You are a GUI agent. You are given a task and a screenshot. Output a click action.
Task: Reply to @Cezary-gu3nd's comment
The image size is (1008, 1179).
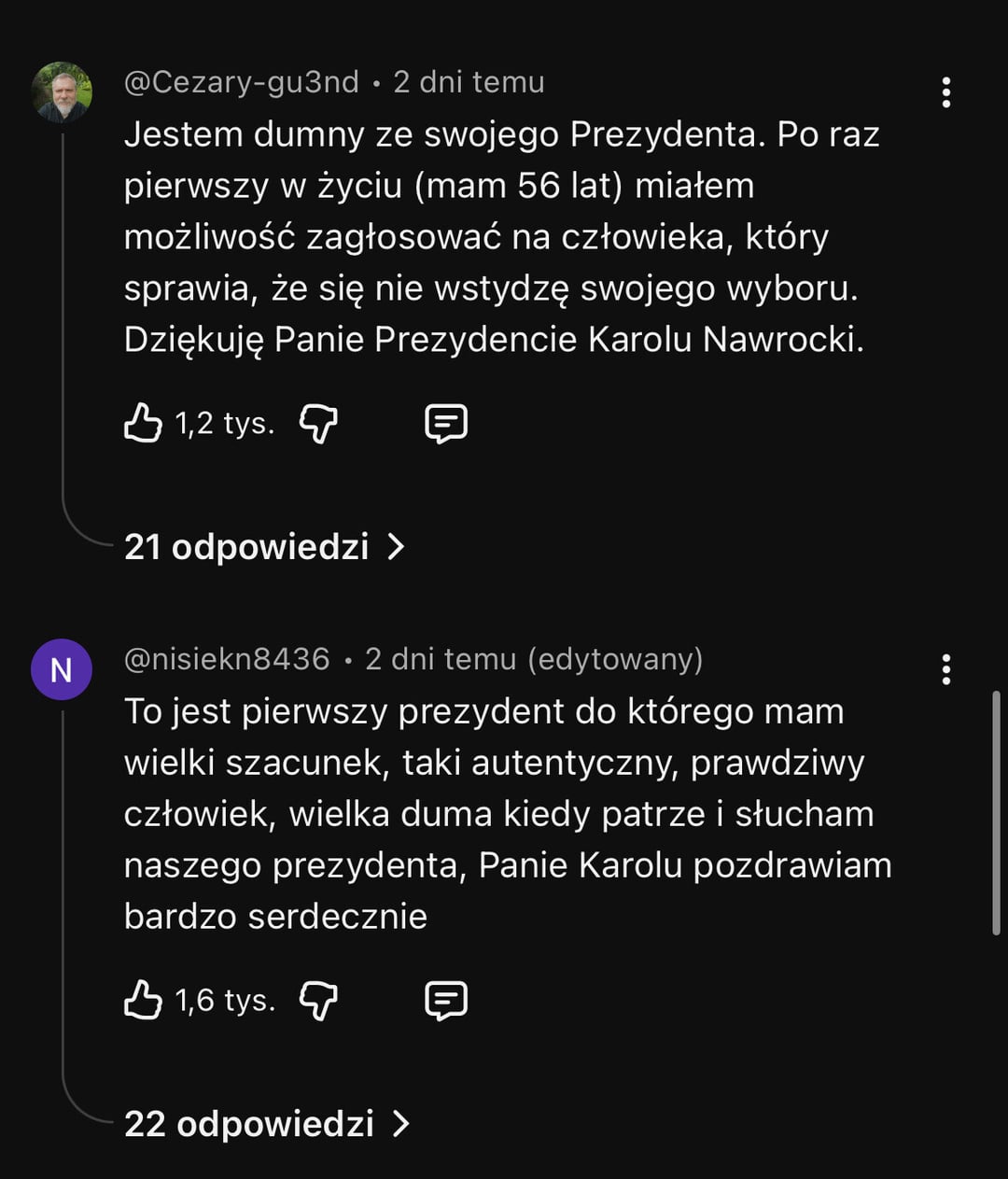pos(446,423)
